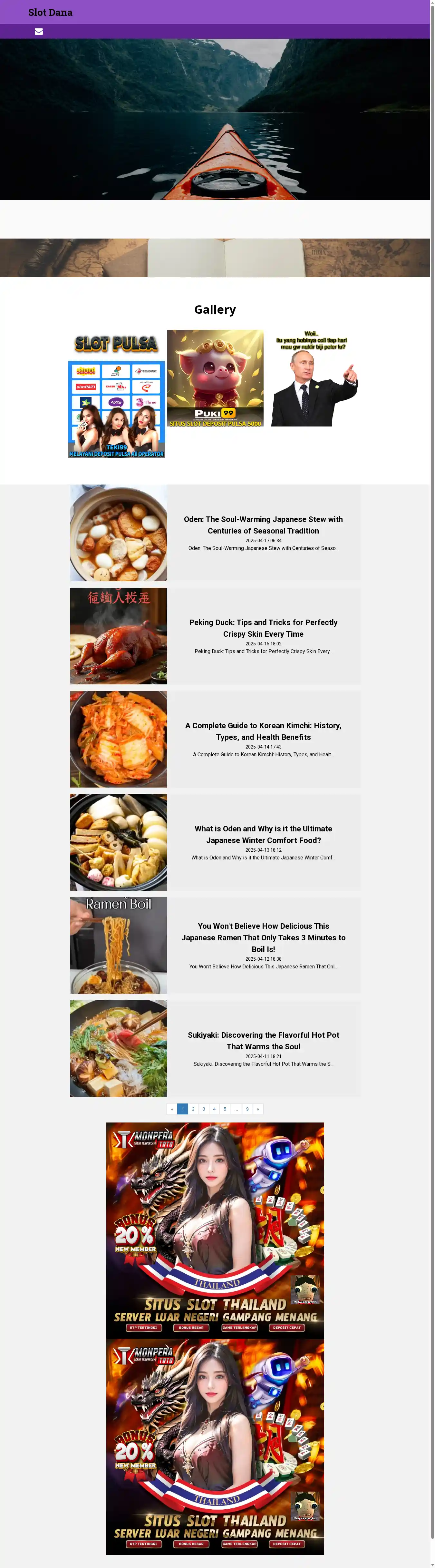Screen dimensions: 435x1568
Task: Tap the previous page arrow «
Action: coord(172,1109)
